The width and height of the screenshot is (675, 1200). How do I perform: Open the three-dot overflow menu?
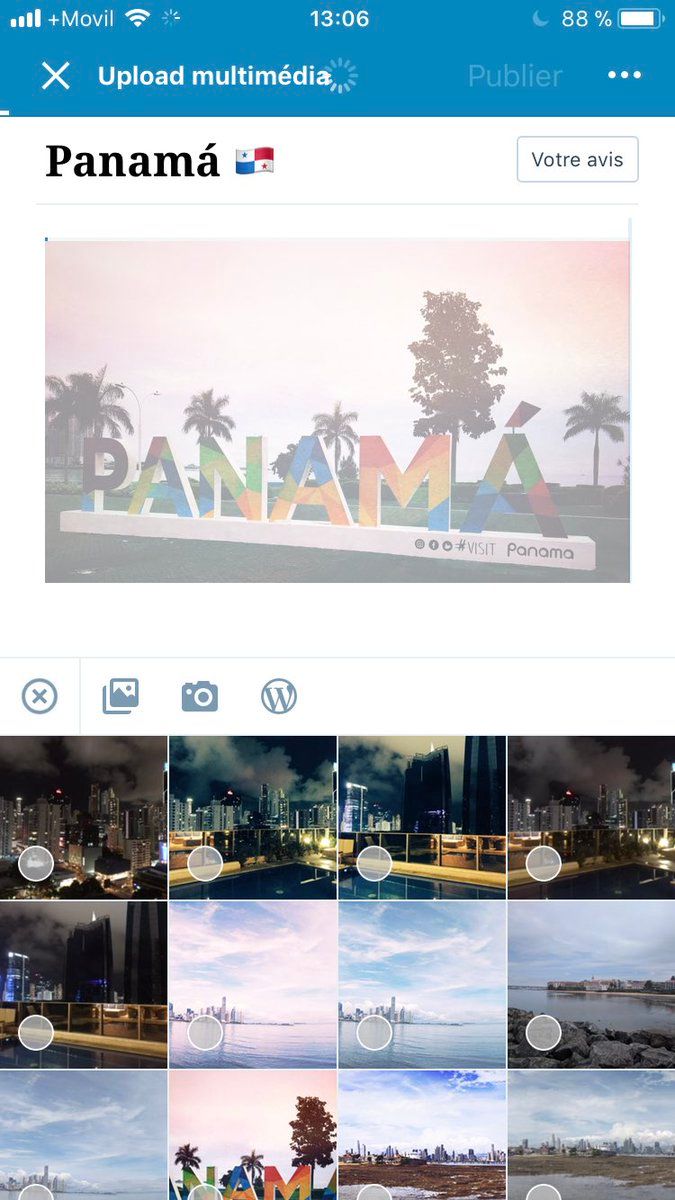(624, 76)
